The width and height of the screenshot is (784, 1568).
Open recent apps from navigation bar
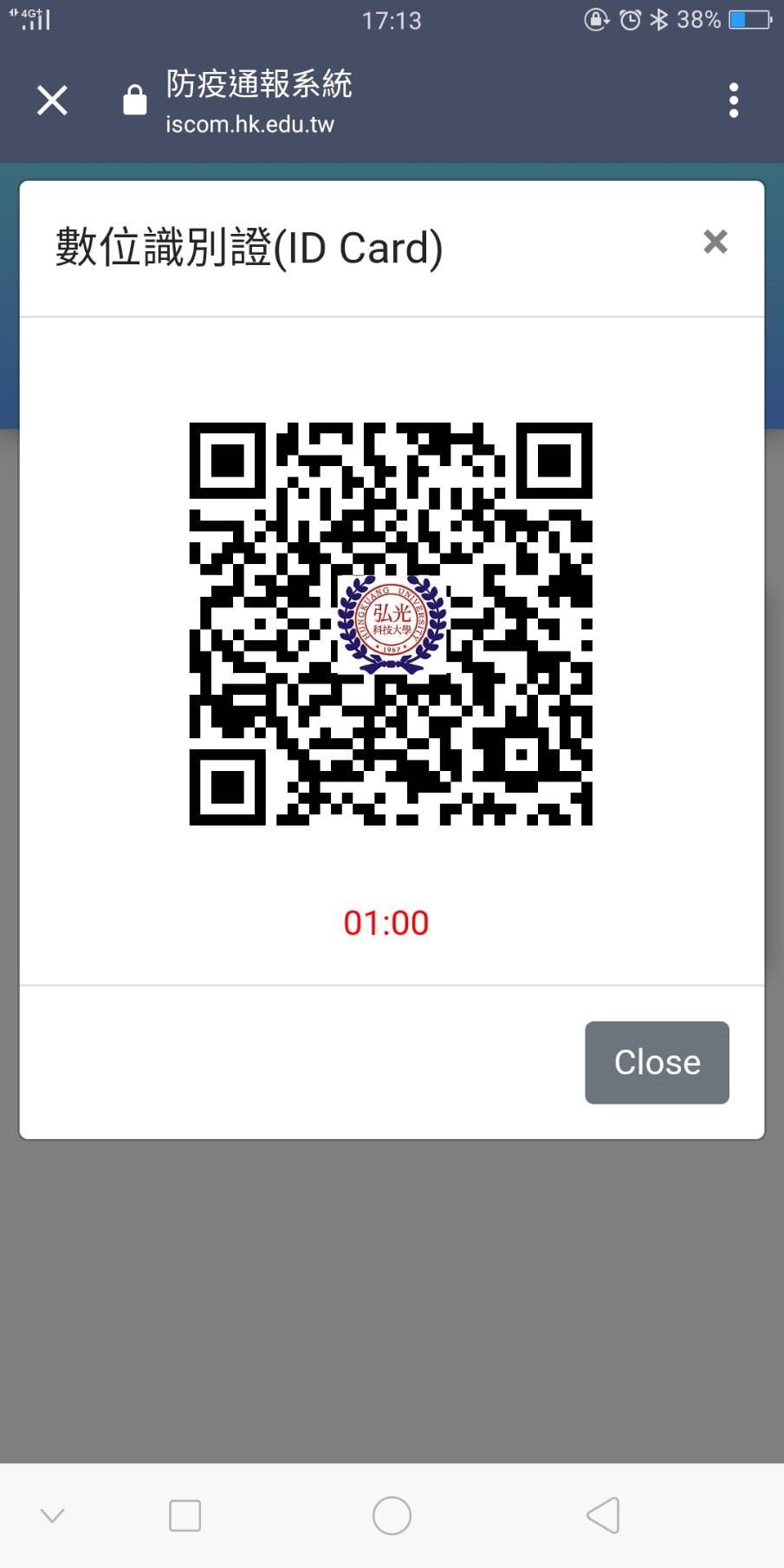tap(185, 1515)
